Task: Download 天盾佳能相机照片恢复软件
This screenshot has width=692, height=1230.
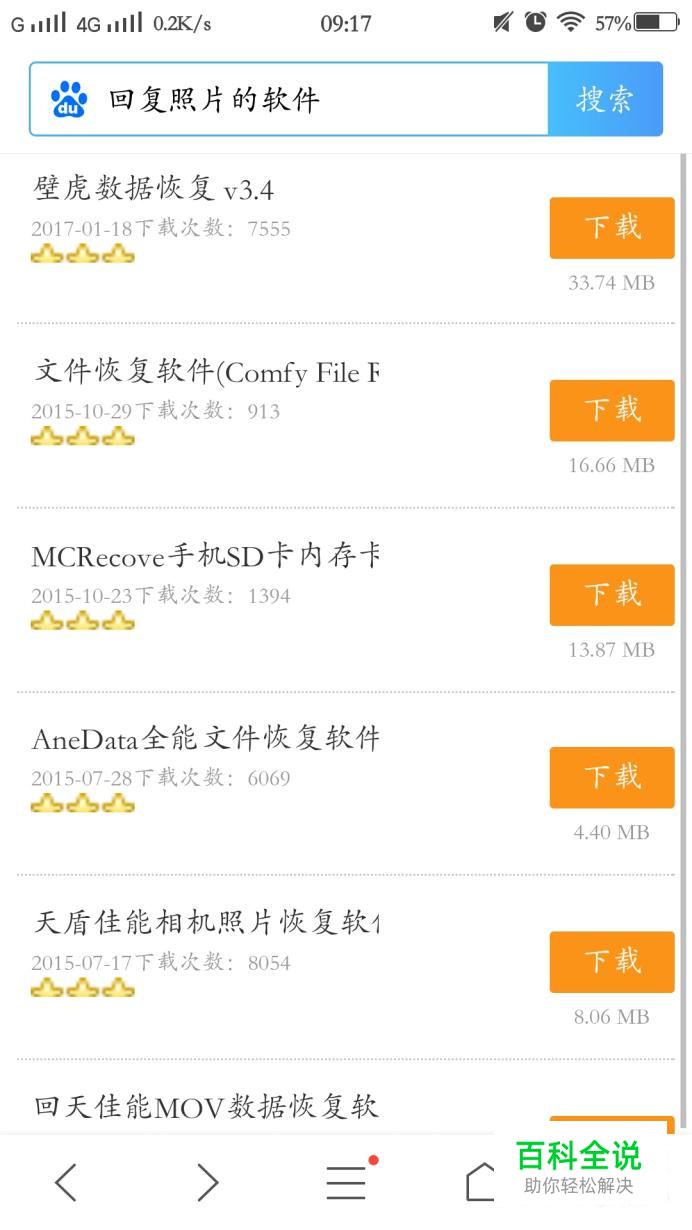Action: coord(612,962)
